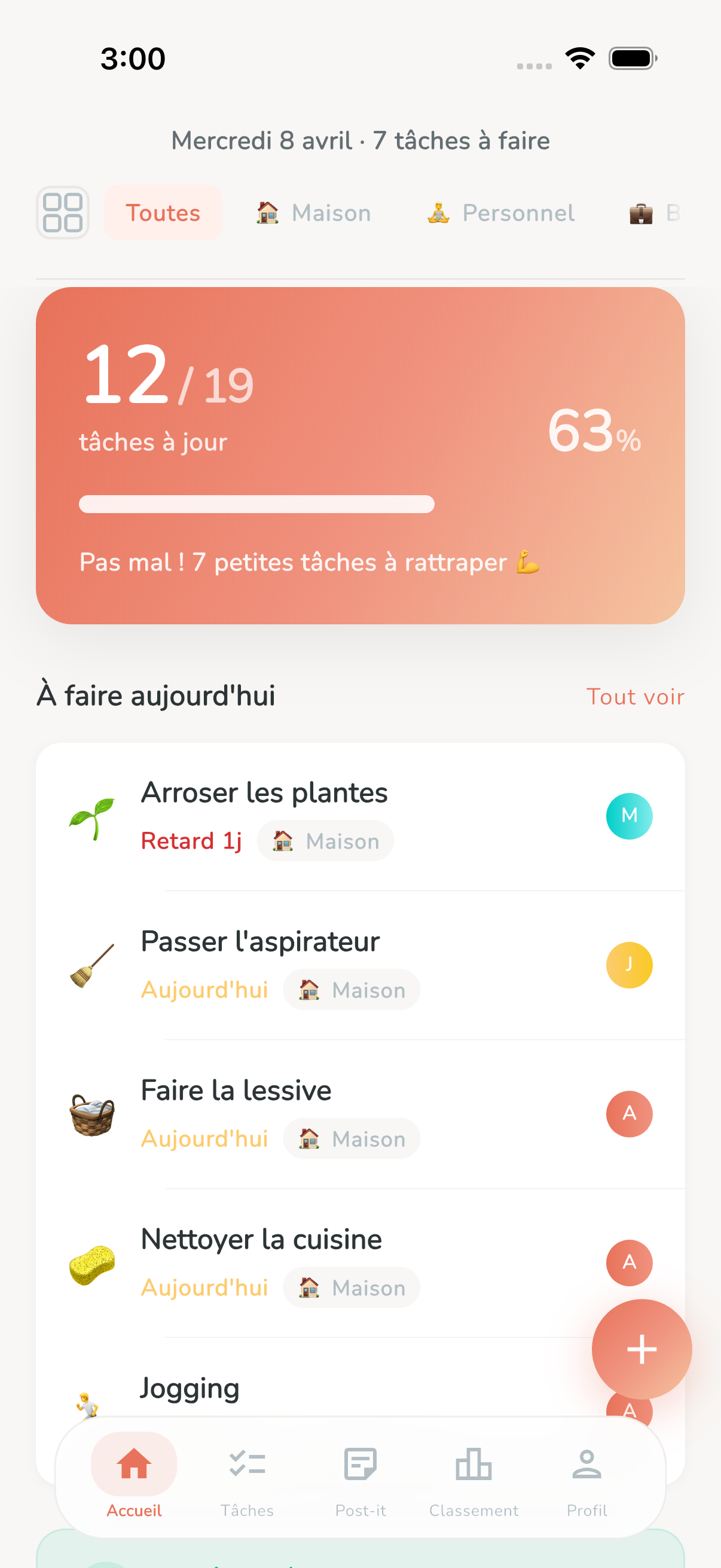Image resolution: width=721 pixels, height=1568 pixels.
Task: Tap the floating plus button to add task
Action: [x=641, y=1349]
